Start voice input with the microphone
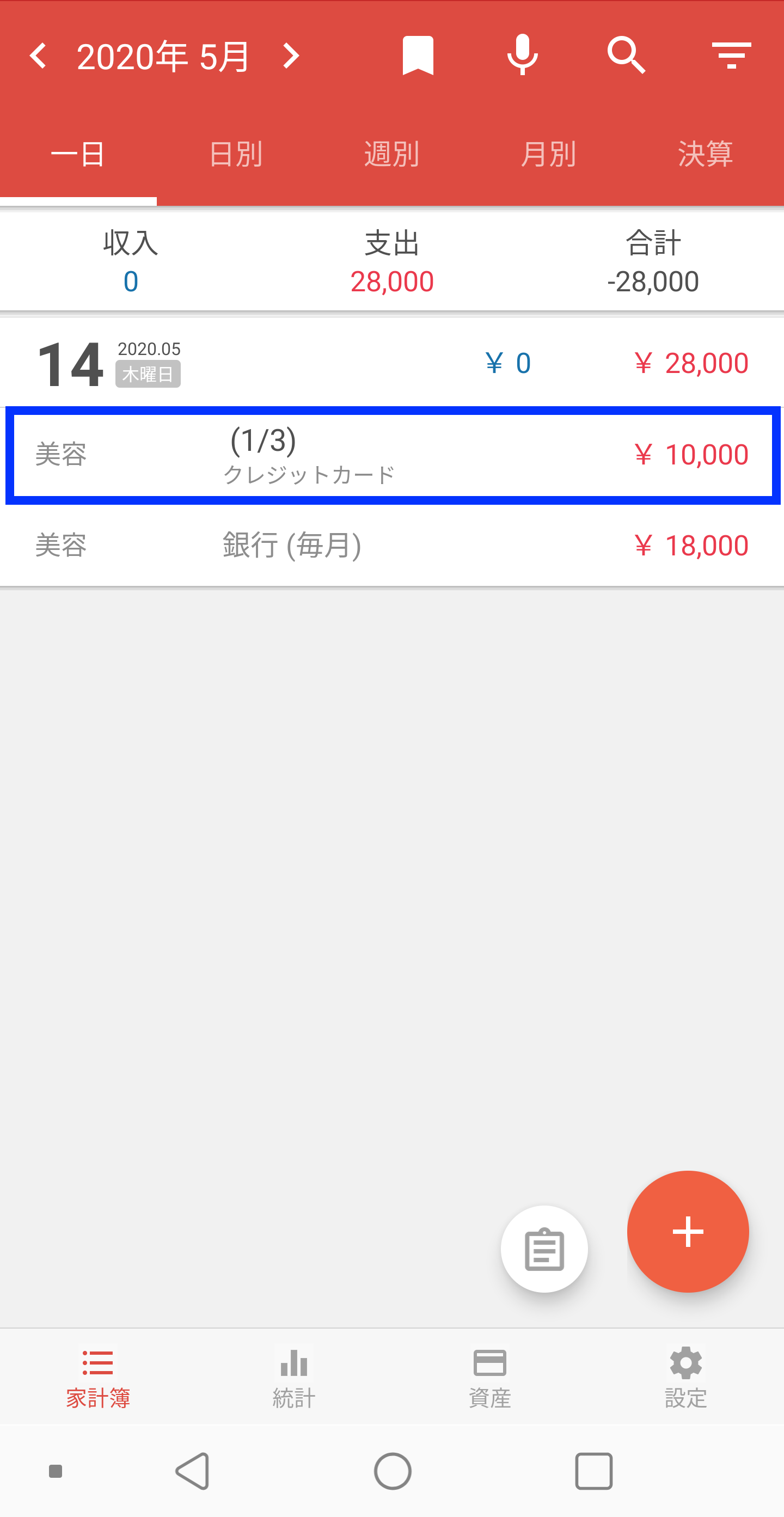The width and height of the screenshot is (784, 1517). coord(523,56)
